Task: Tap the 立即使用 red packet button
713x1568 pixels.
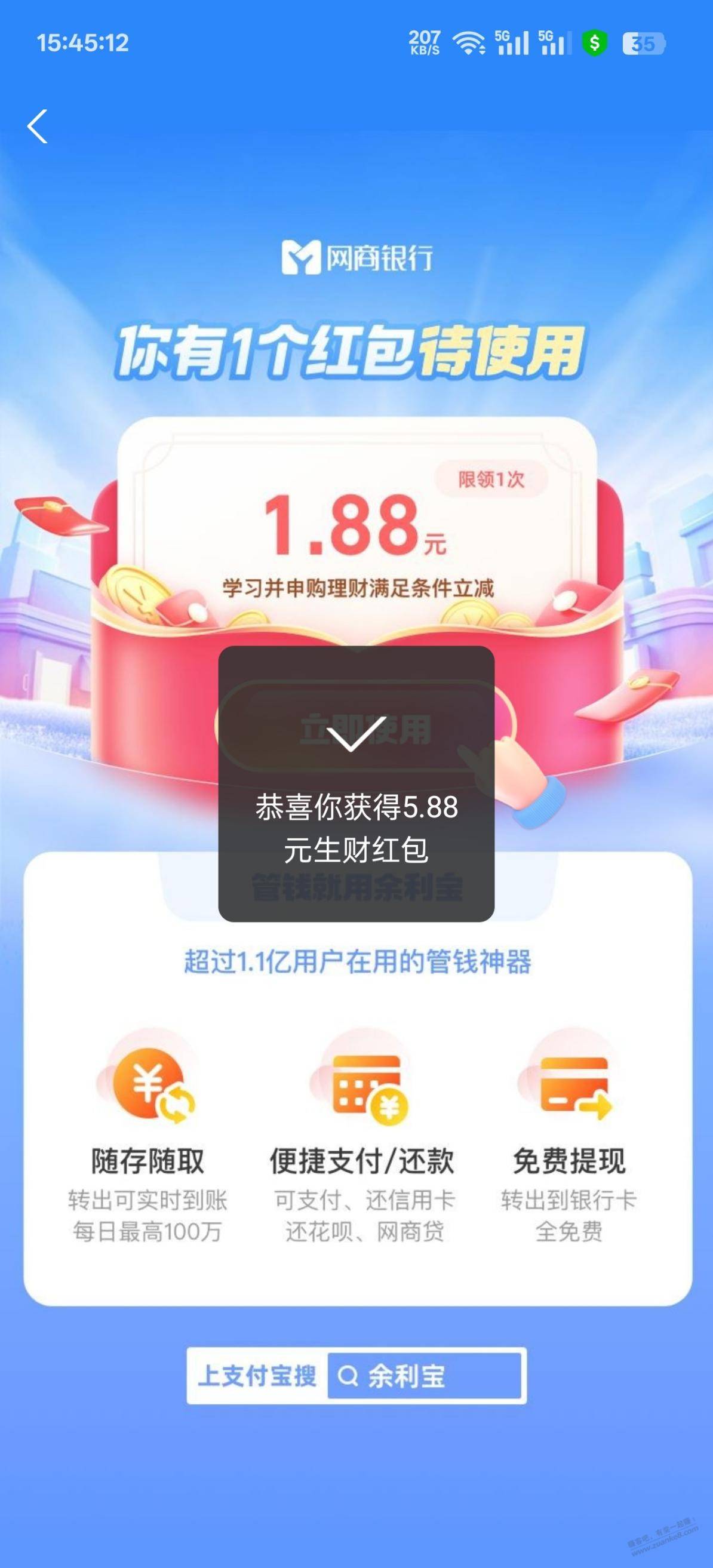Action: 365,727
